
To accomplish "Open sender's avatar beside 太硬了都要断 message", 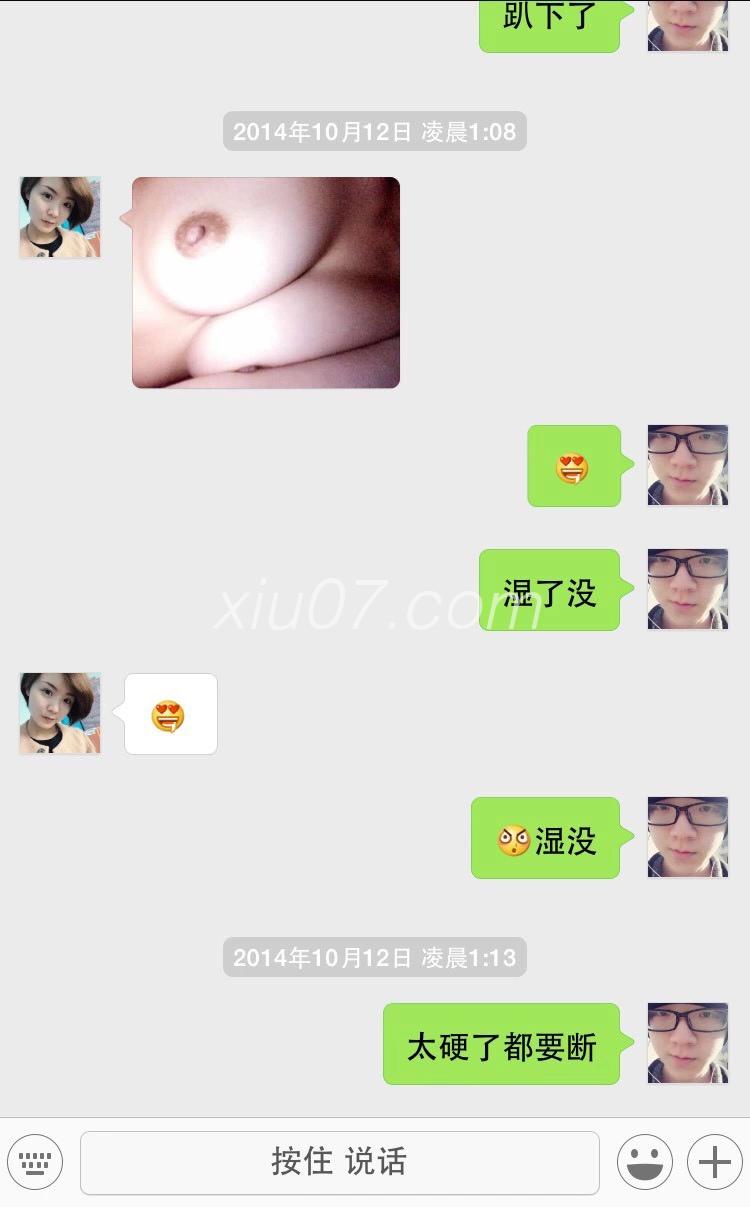I will pyautogui.click(x=688, y=1043).
